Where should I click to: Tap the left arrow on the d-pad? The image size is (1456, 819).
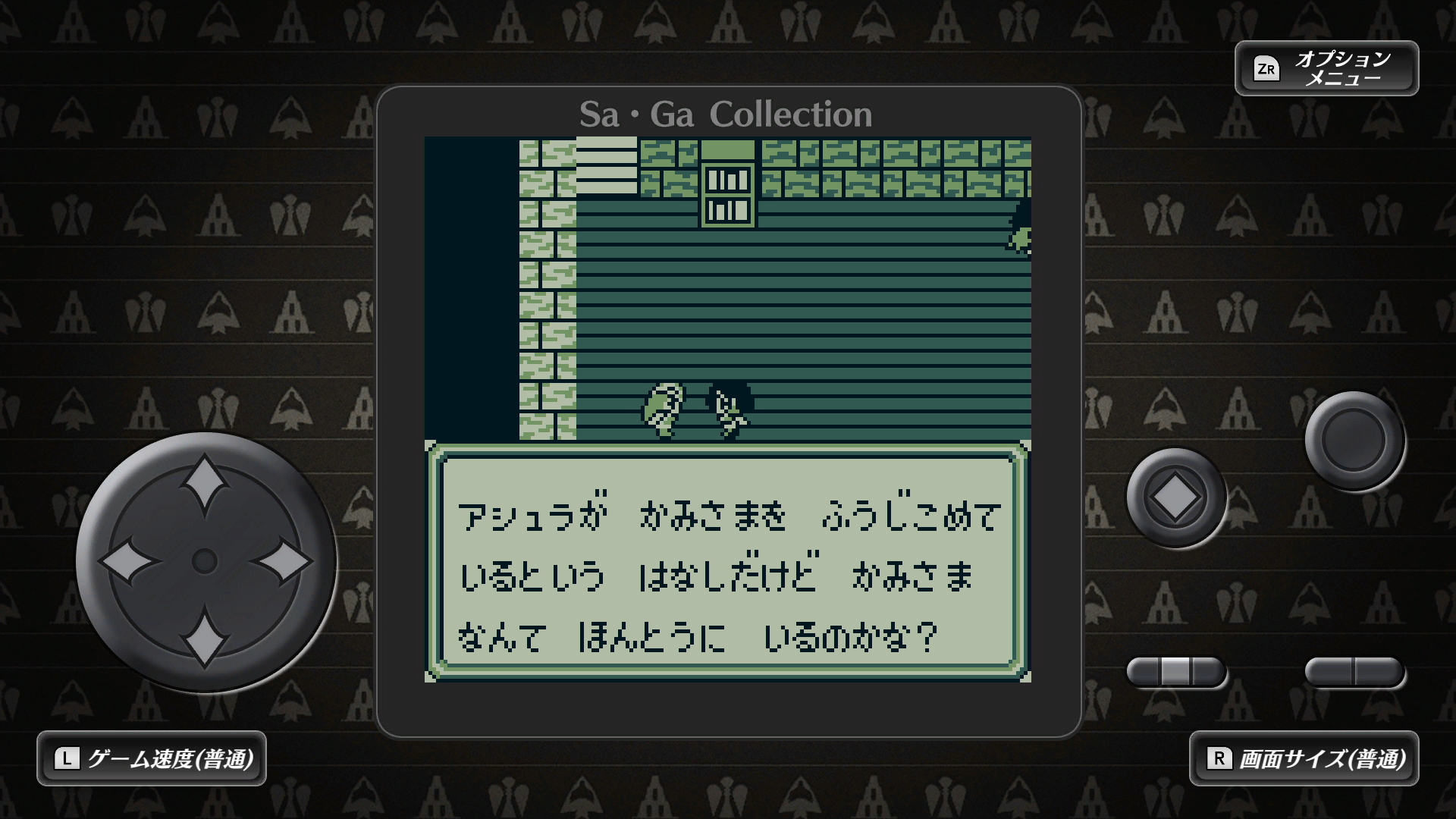click(x=127, y=562)
